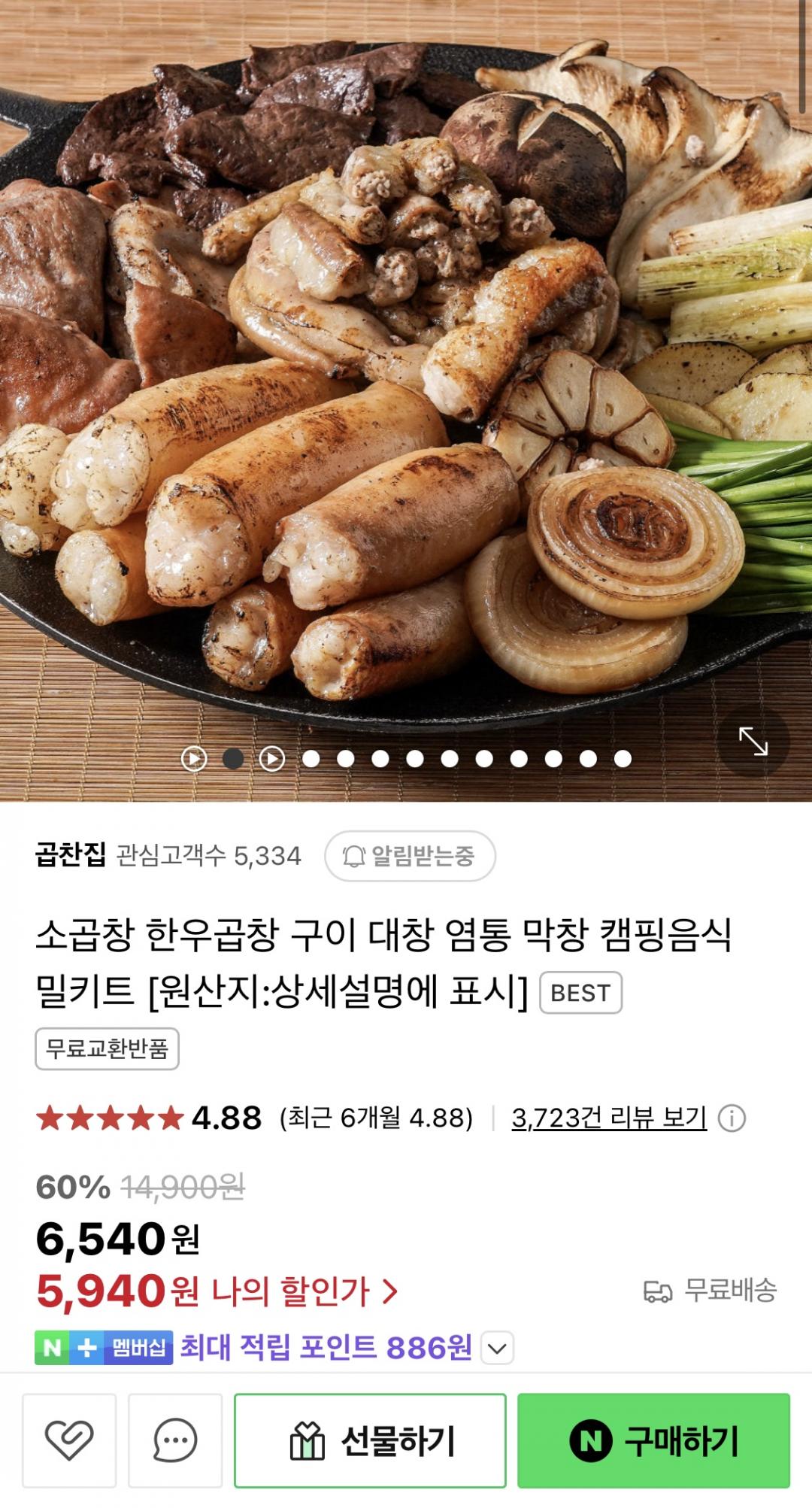Viewport: 812px width, 1508px height.
Task: Tap the 구매하기 purchase button
Action: click(x=653, y=1440)
